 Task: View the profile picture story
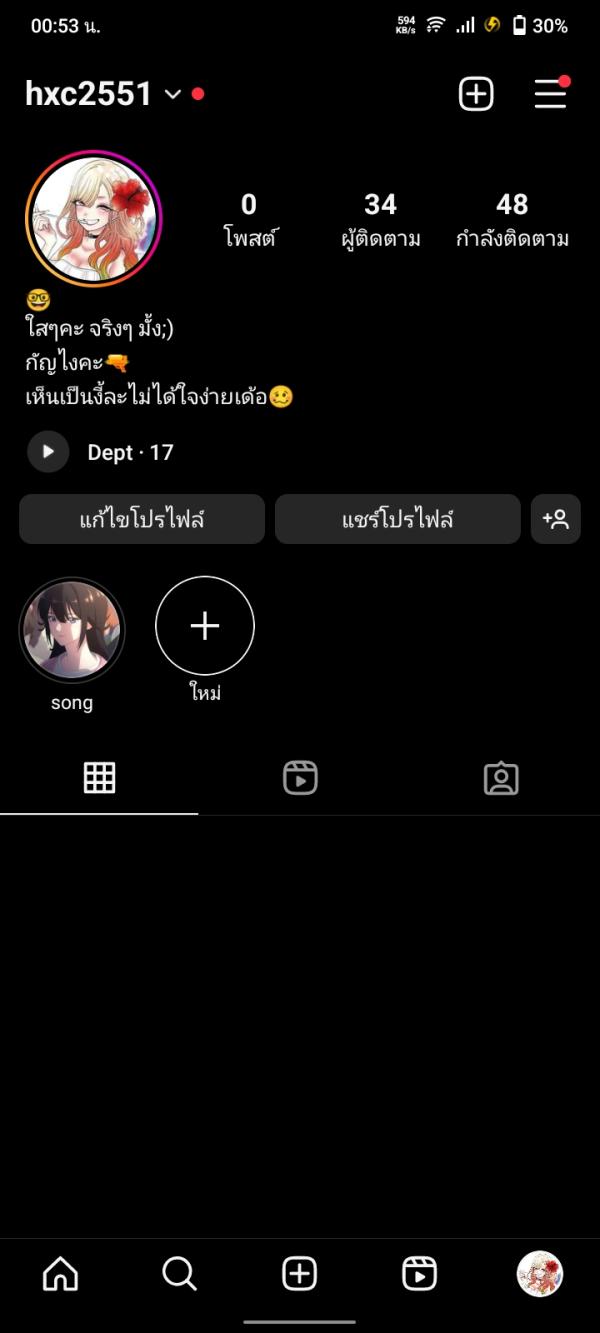[93, 219]
